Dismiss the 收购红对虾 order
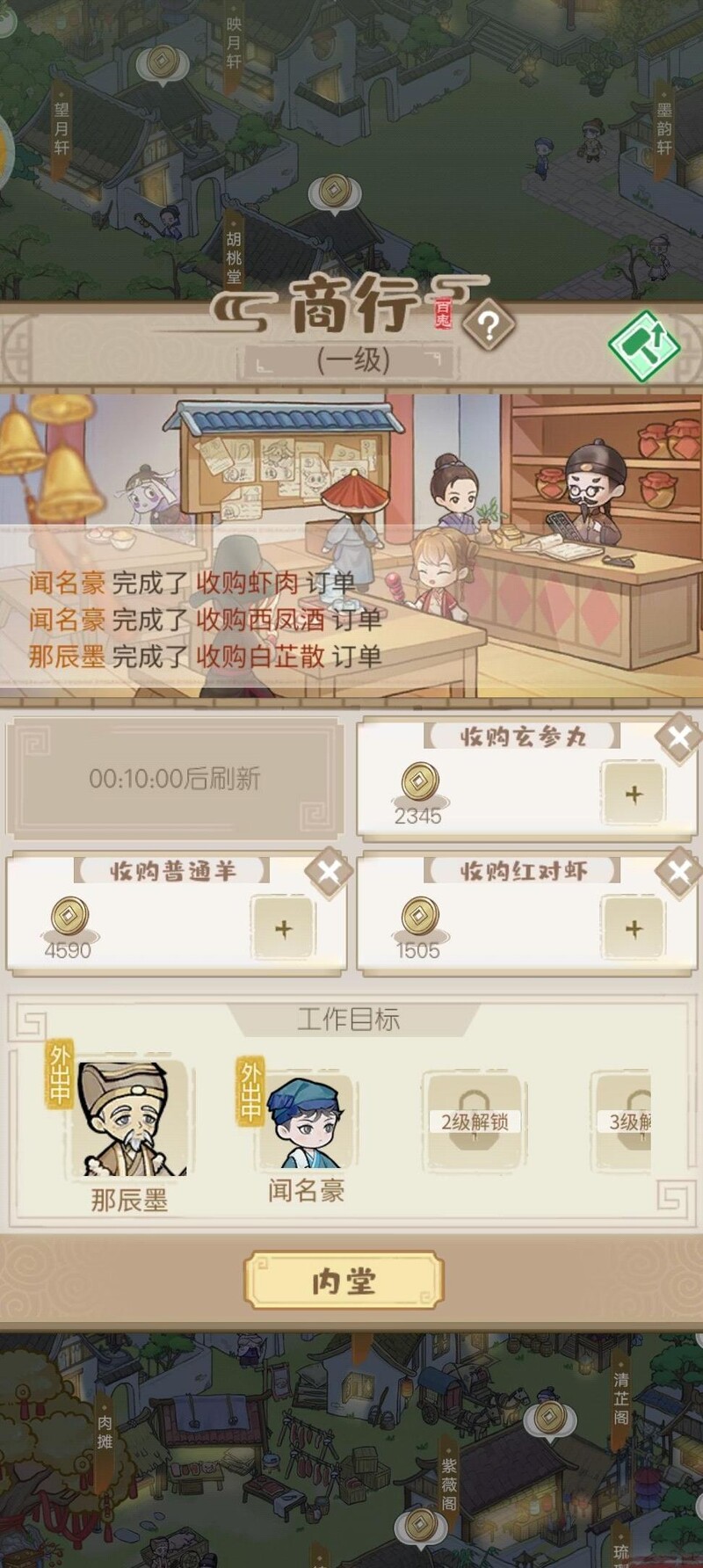The height and width of the screenshot is (1568, 703). [679, 872]
